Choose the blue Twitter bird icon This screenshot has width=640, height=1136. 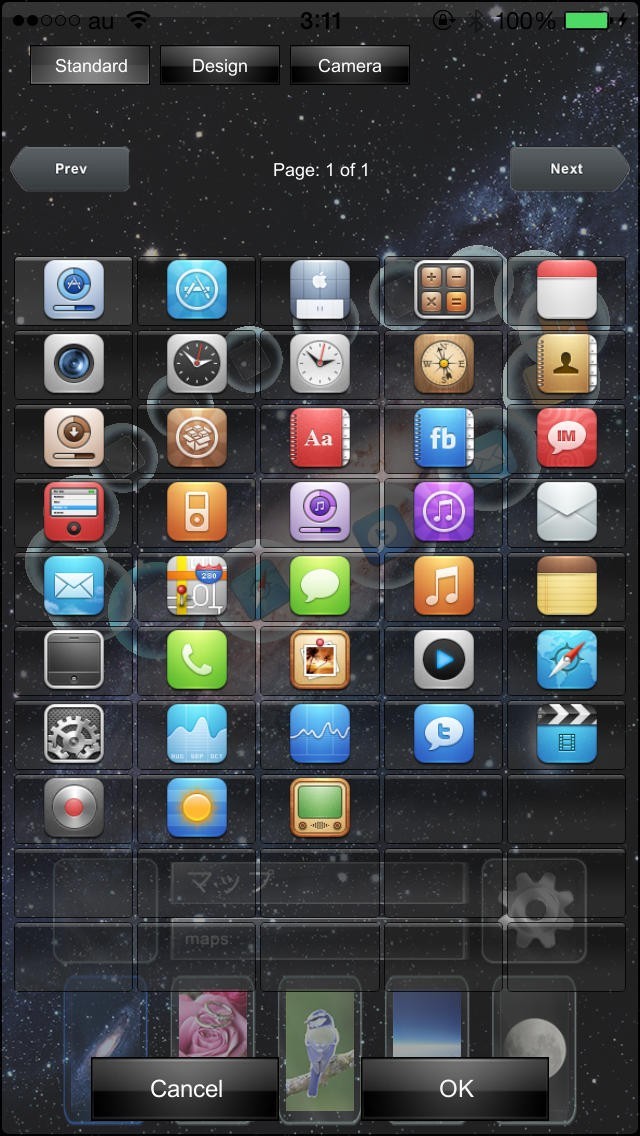444,733
